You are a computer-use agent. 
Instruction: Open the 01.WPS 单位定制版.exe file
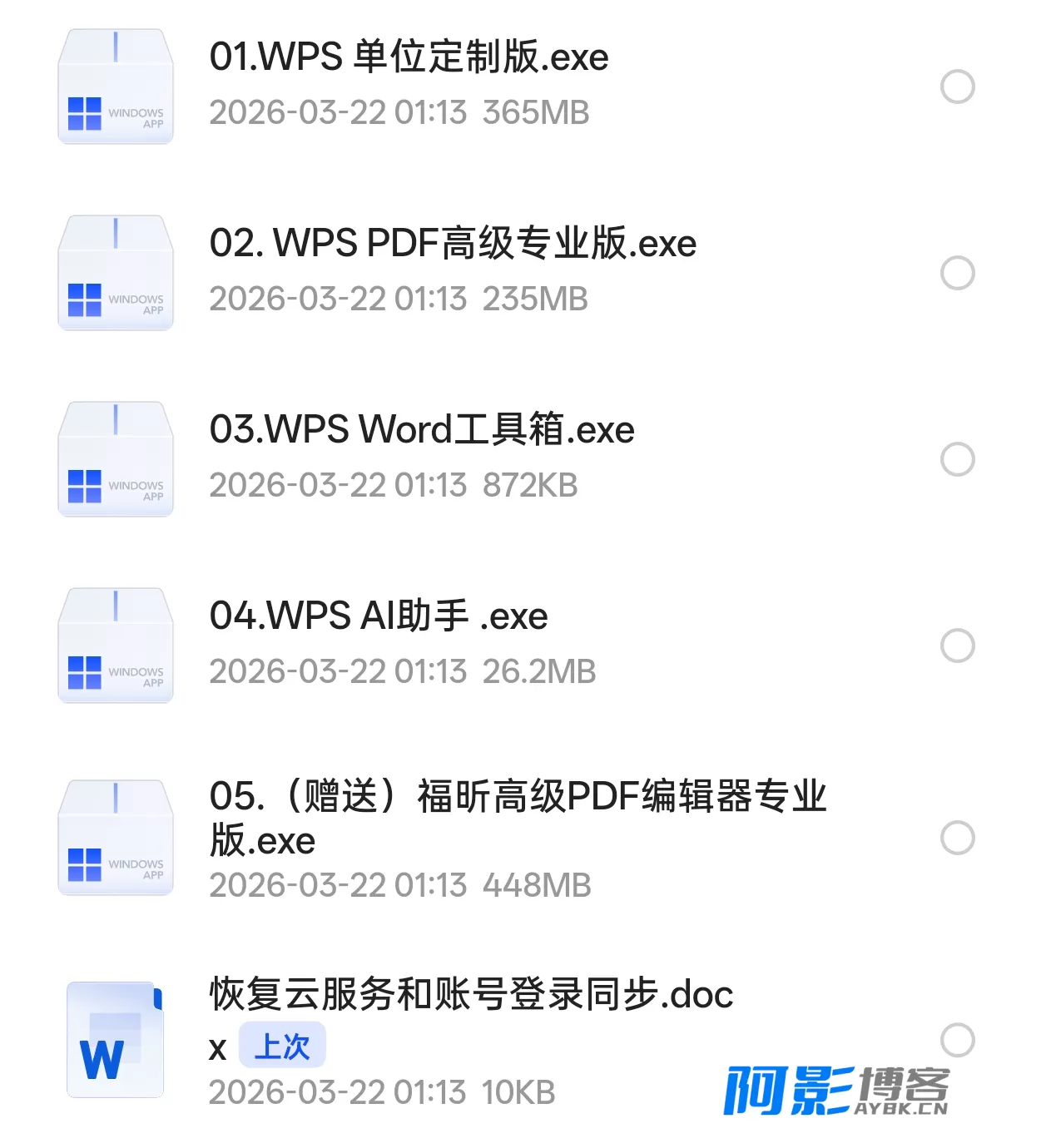[x=409, y=58]
